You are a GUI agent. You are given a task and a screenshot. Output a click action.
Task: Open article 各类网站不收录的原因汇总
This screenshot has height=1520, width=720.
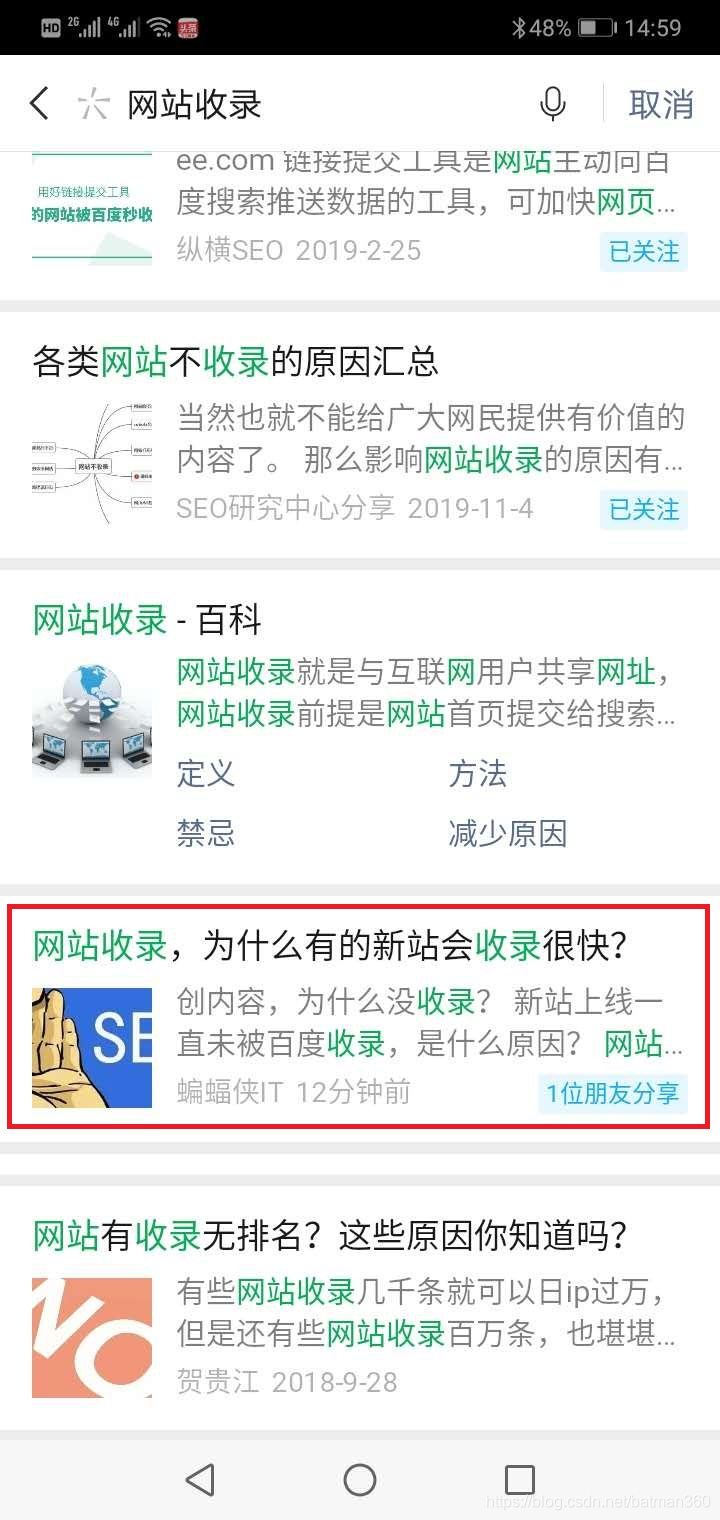(x=236, y=361)
